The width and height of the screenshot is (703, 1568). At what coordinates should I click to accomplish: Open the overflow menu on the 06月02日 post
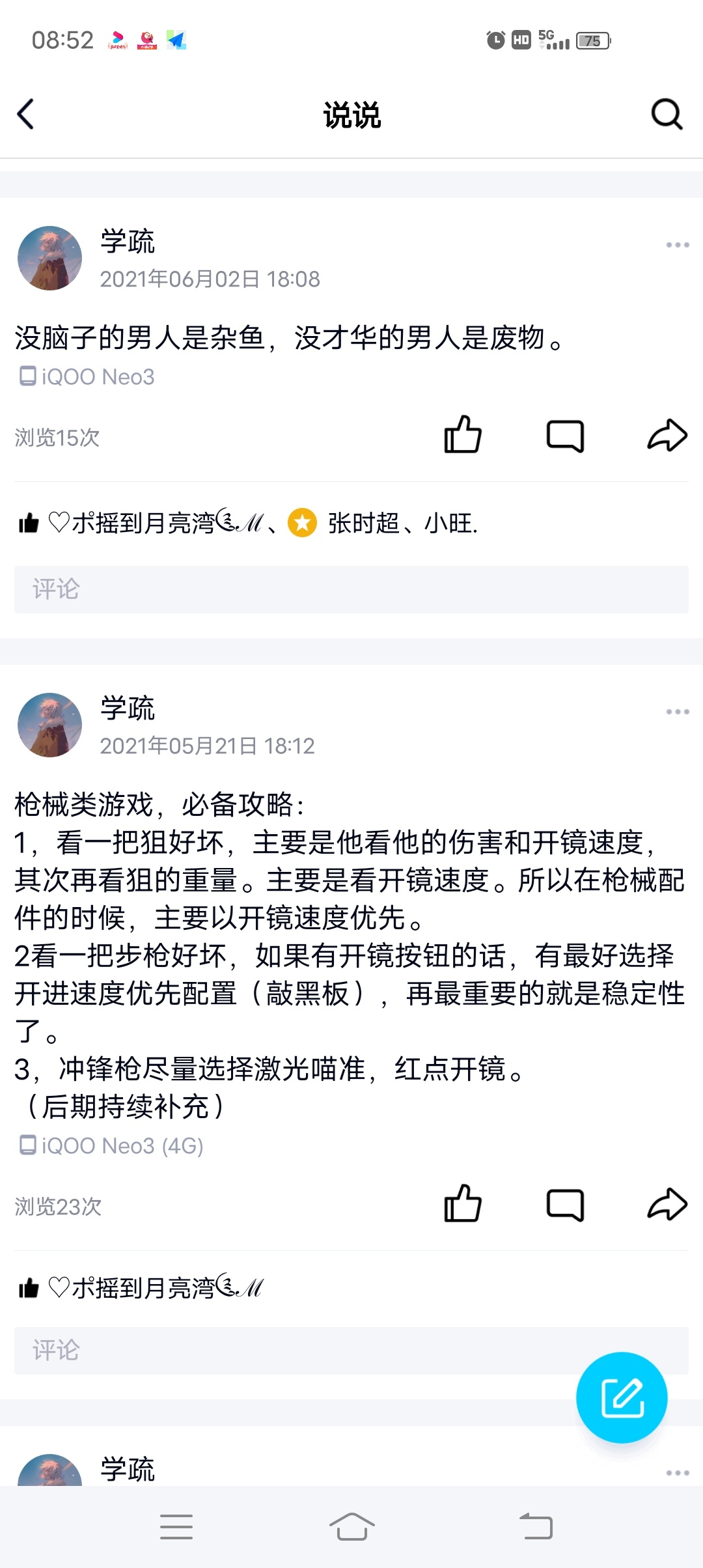(x=677, y=245)
